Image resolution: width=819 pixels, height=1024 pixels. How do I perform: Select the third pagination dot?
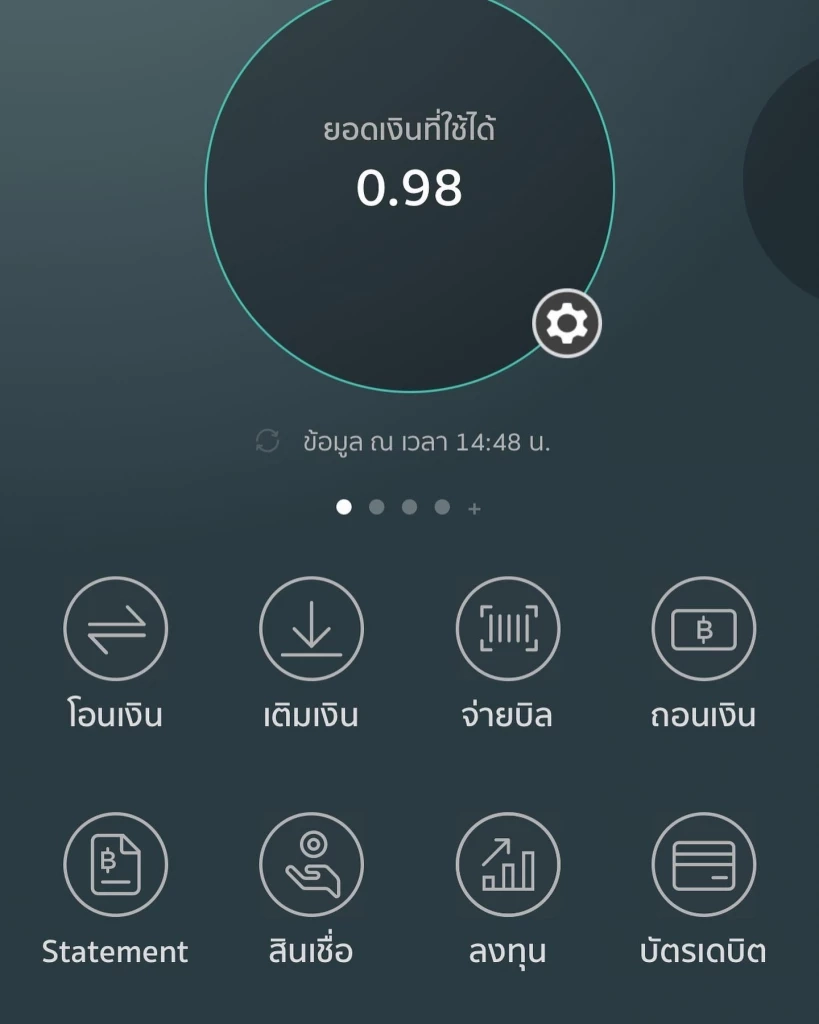click(409, 506)
